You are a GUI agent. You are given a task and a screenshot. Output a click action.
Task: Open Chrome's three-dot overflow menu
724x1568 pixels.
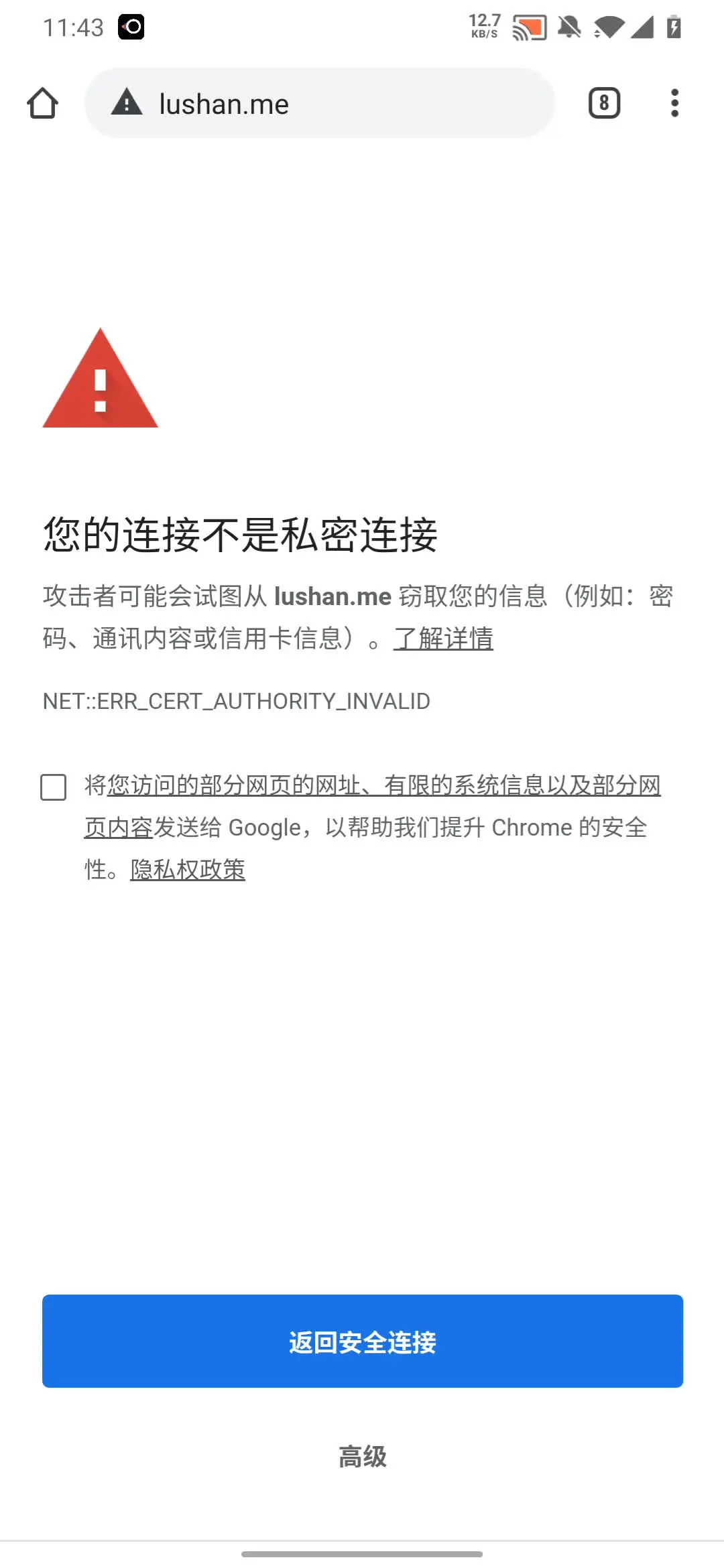[x=674, y=103]
